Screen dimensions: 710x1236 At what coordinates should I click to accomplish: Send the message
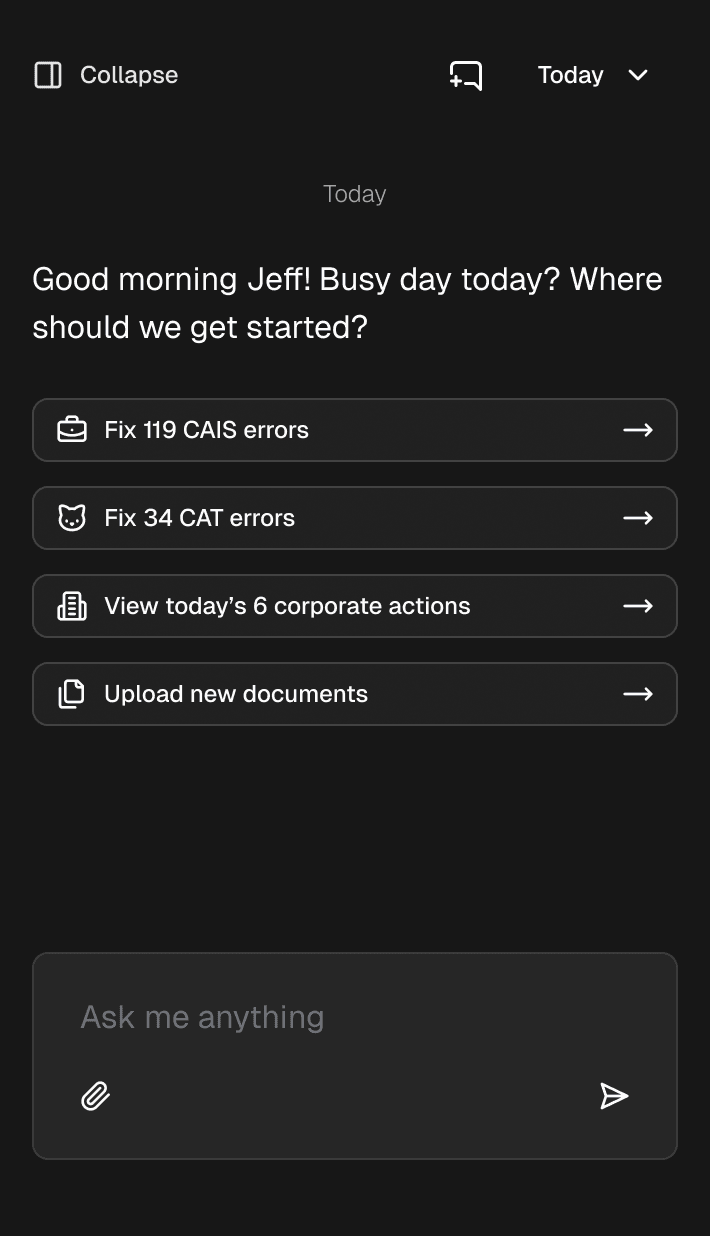(614, 1096)
